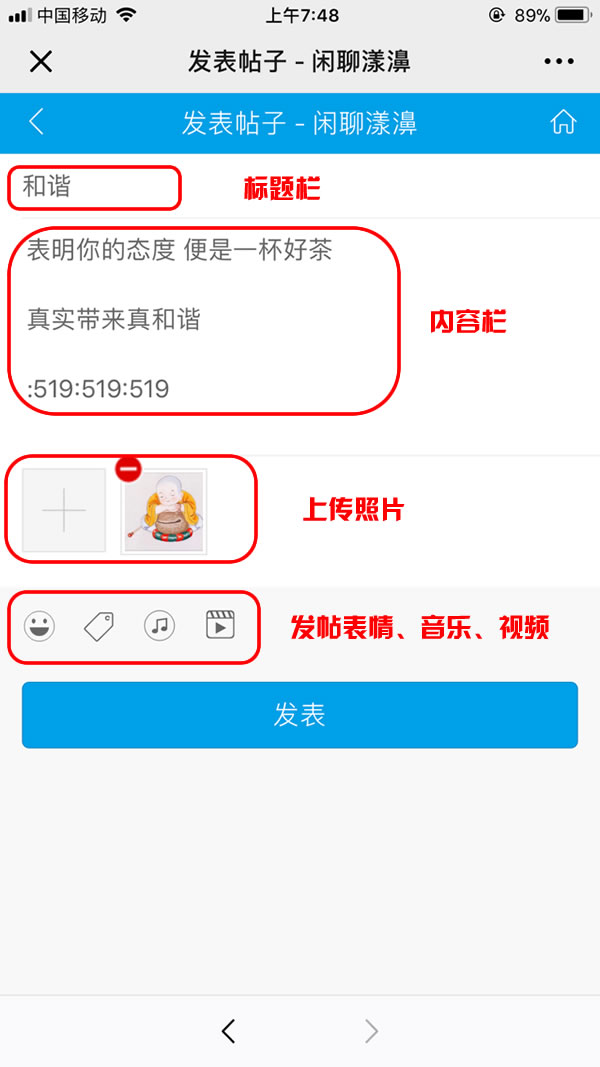600x1067 pixels.
Task: Submit the post with 发表 button
Action: [300, 715]
